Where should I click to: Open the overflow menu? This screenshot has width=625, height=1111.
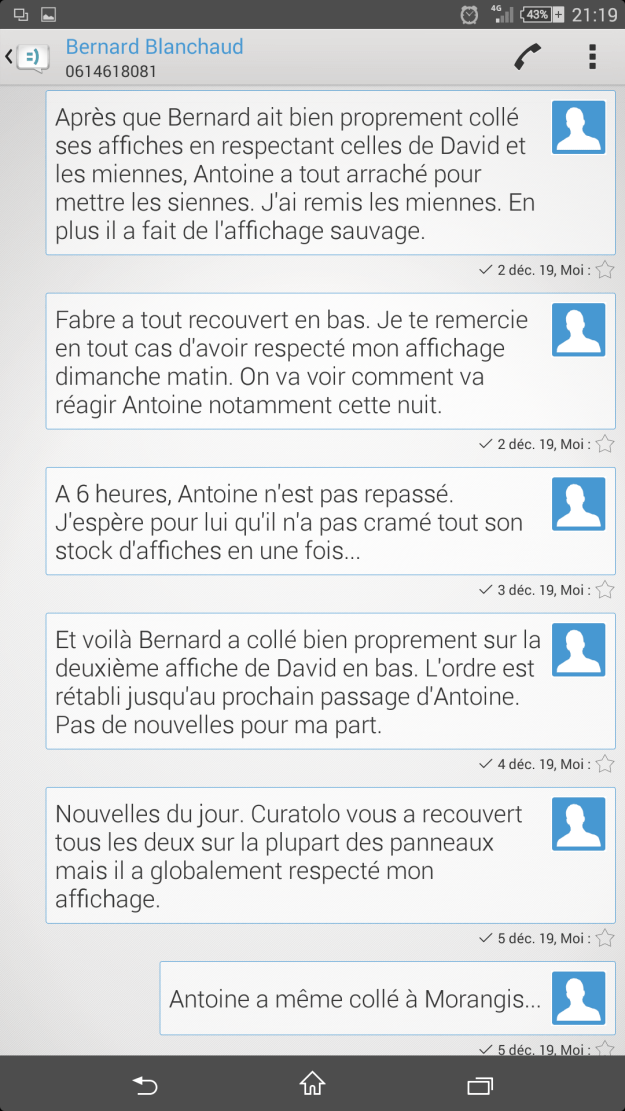pyautogui.click(x=592, y=57)
